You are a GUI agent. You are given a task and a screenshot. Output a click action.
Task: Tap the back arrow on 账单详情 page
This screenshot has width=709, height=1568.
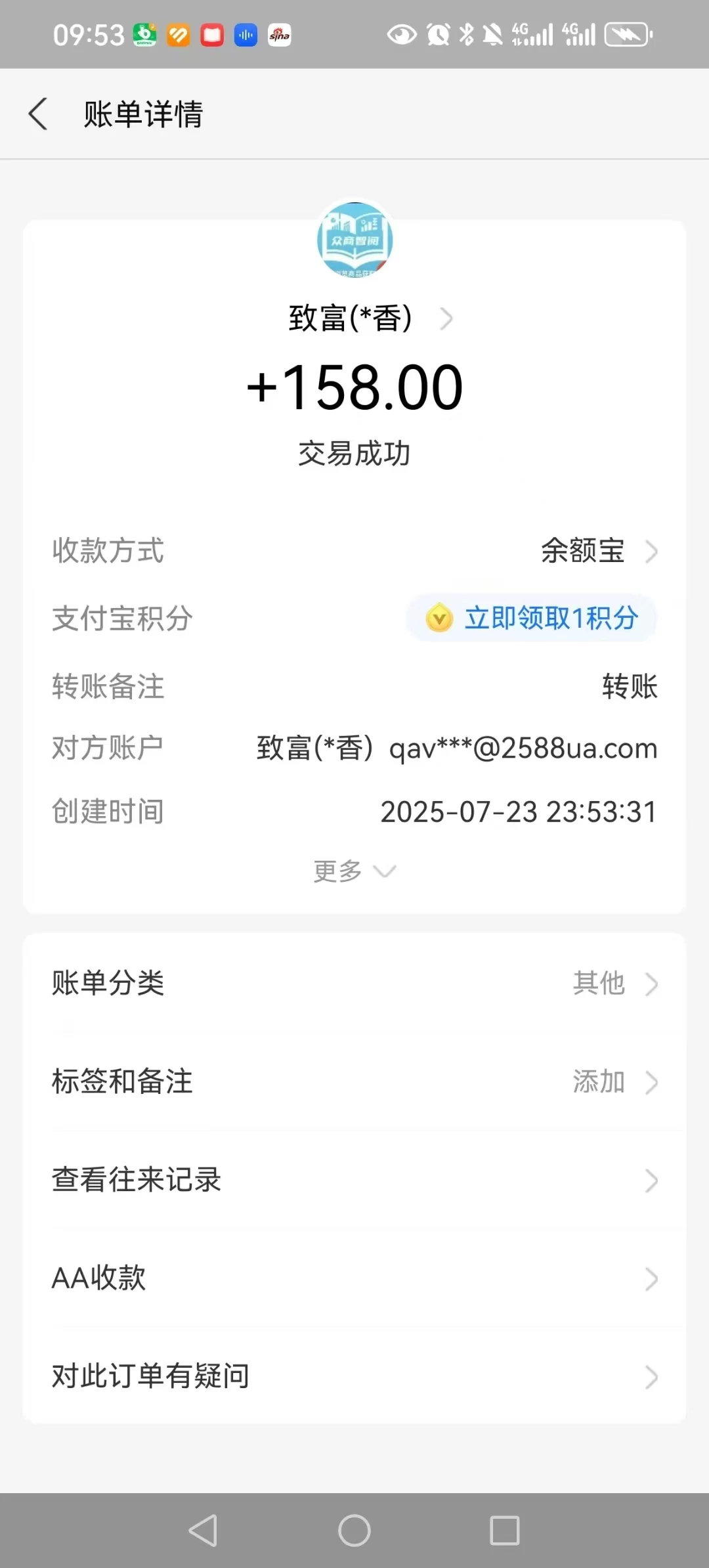pos(38,114)
